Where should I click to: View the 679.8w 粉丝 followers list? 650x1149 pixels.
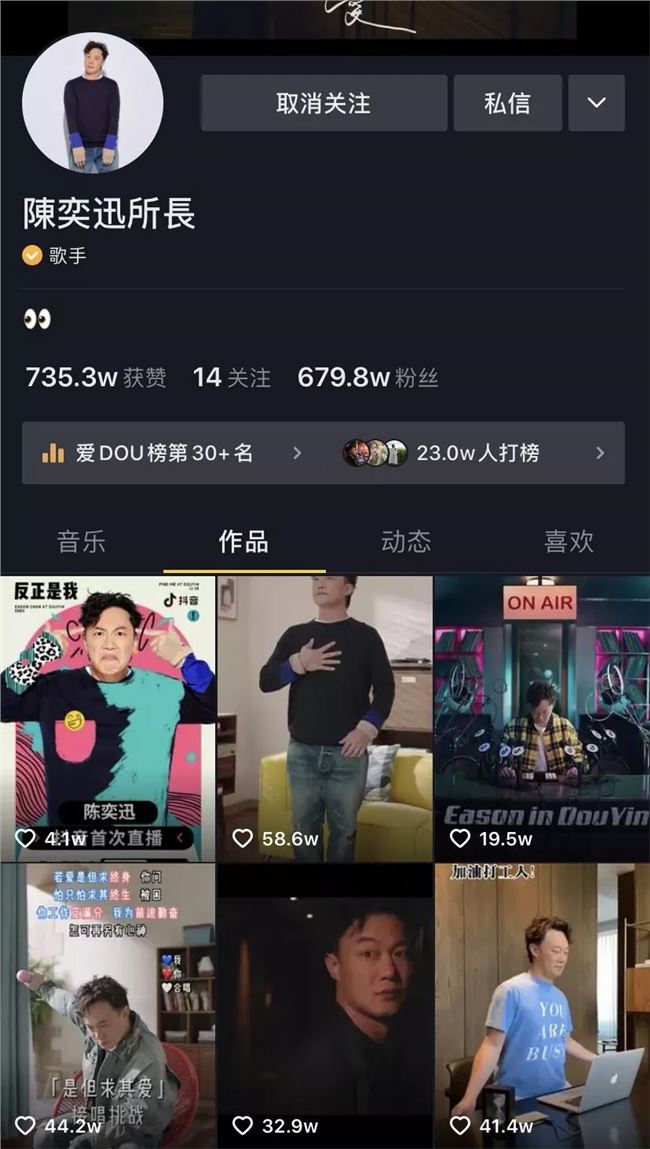(367, 377)
